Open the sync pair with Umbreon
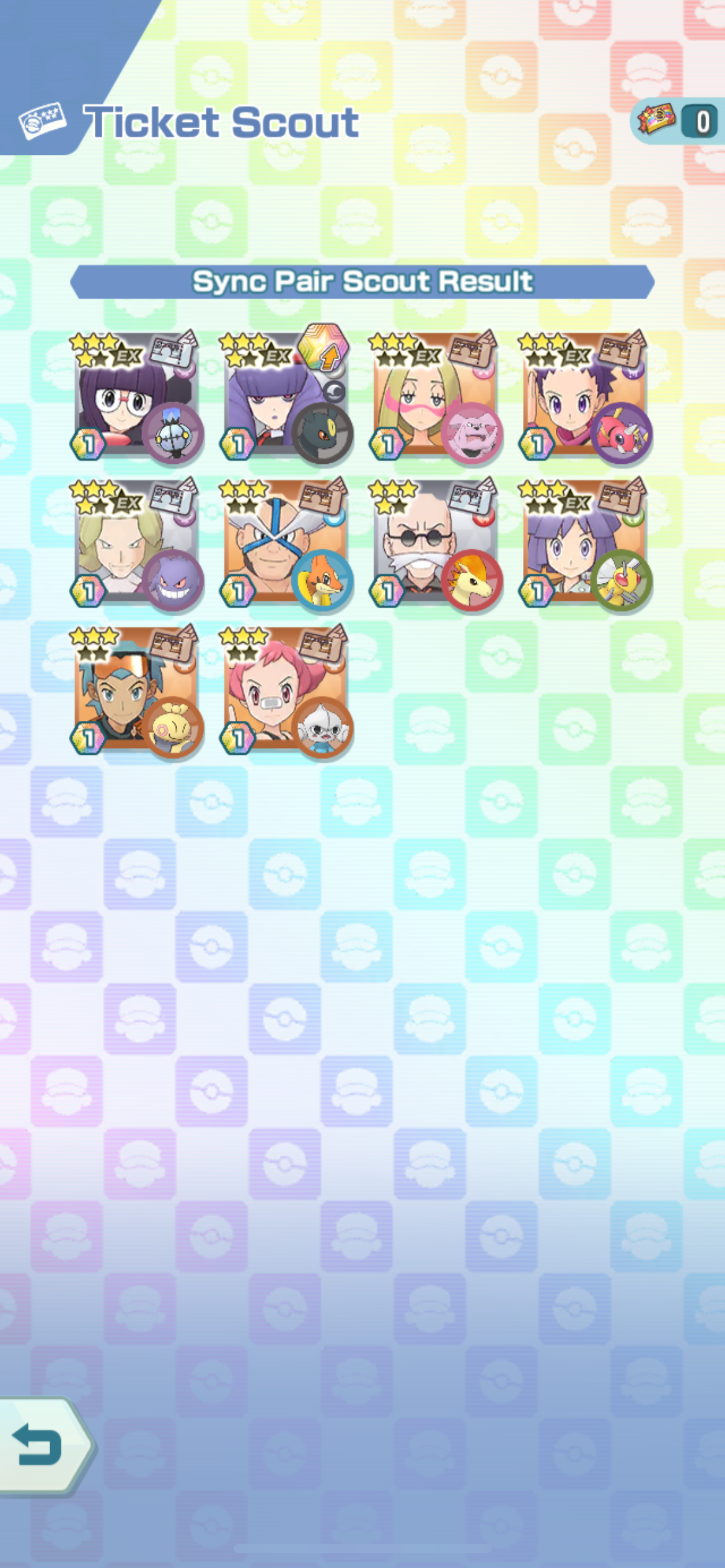Viewport: 725px width, 1568px height. (x=286, y=398)
